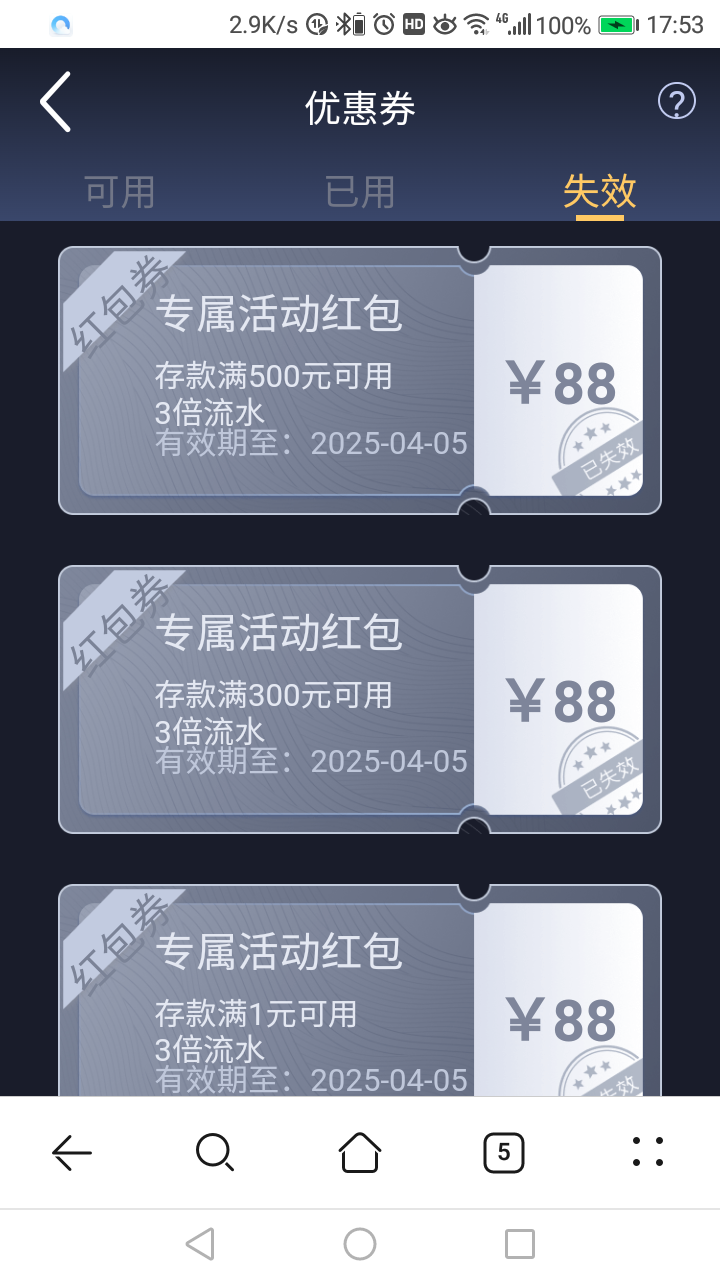The width and height of the screenshot is (720, 1280).
Task: Open recent apps with the system square button
Action: [x=520, y=1244]
